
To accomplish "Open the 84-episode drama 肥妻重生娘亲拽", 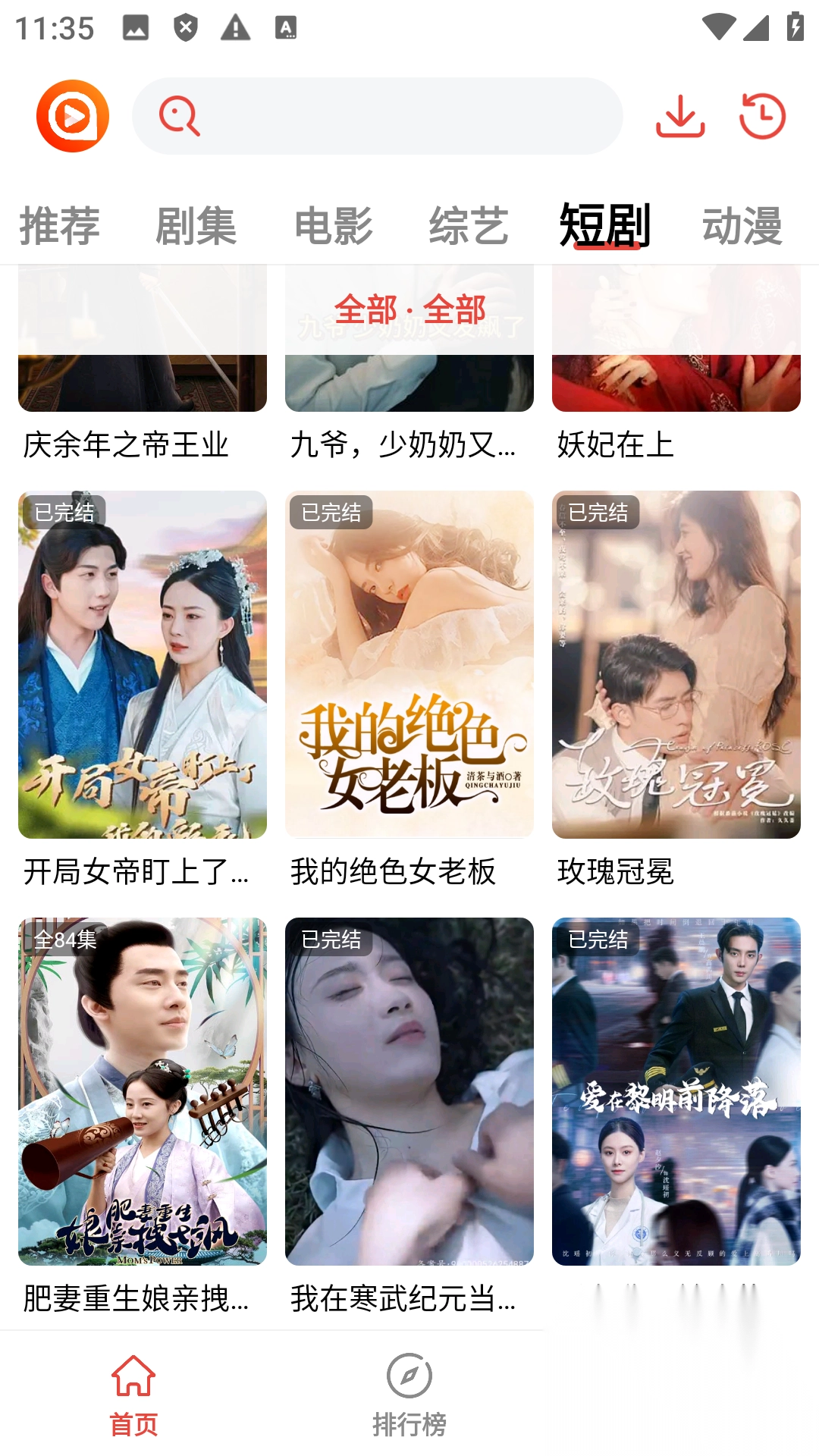I will (143, 1090).
